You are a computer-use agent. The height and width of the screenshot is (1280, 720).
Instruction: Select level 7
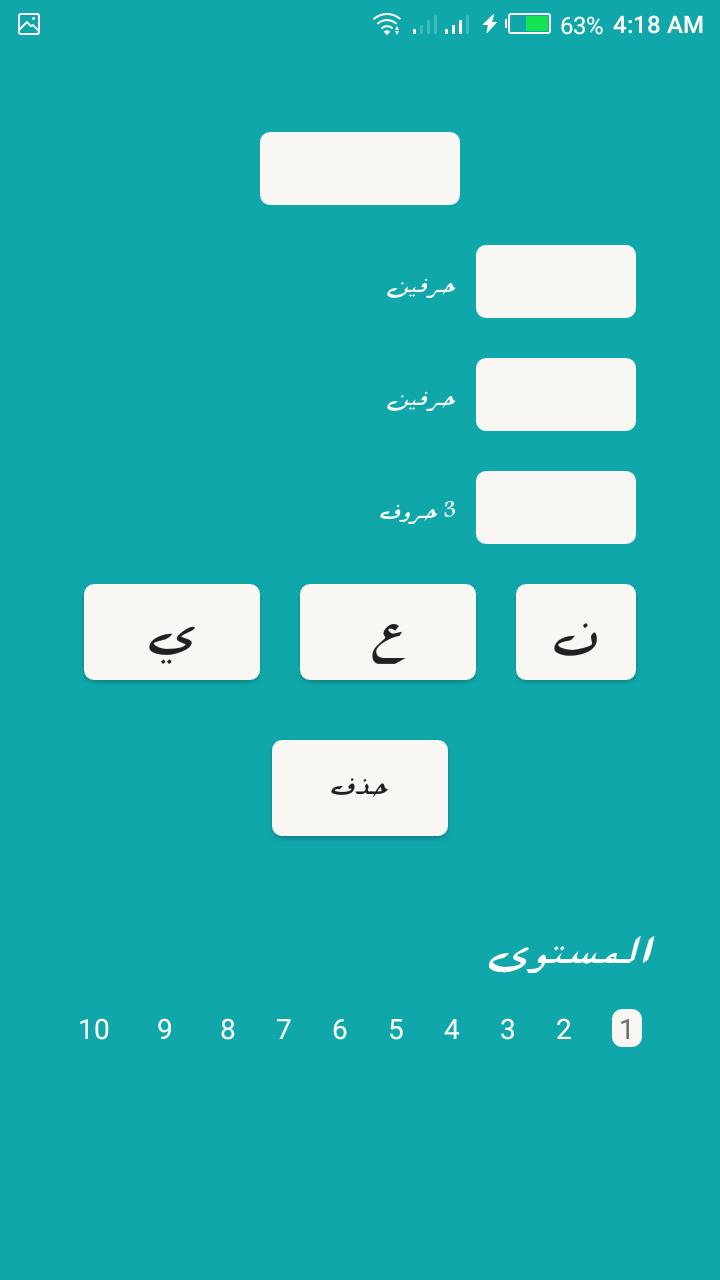coord(284,1029)
